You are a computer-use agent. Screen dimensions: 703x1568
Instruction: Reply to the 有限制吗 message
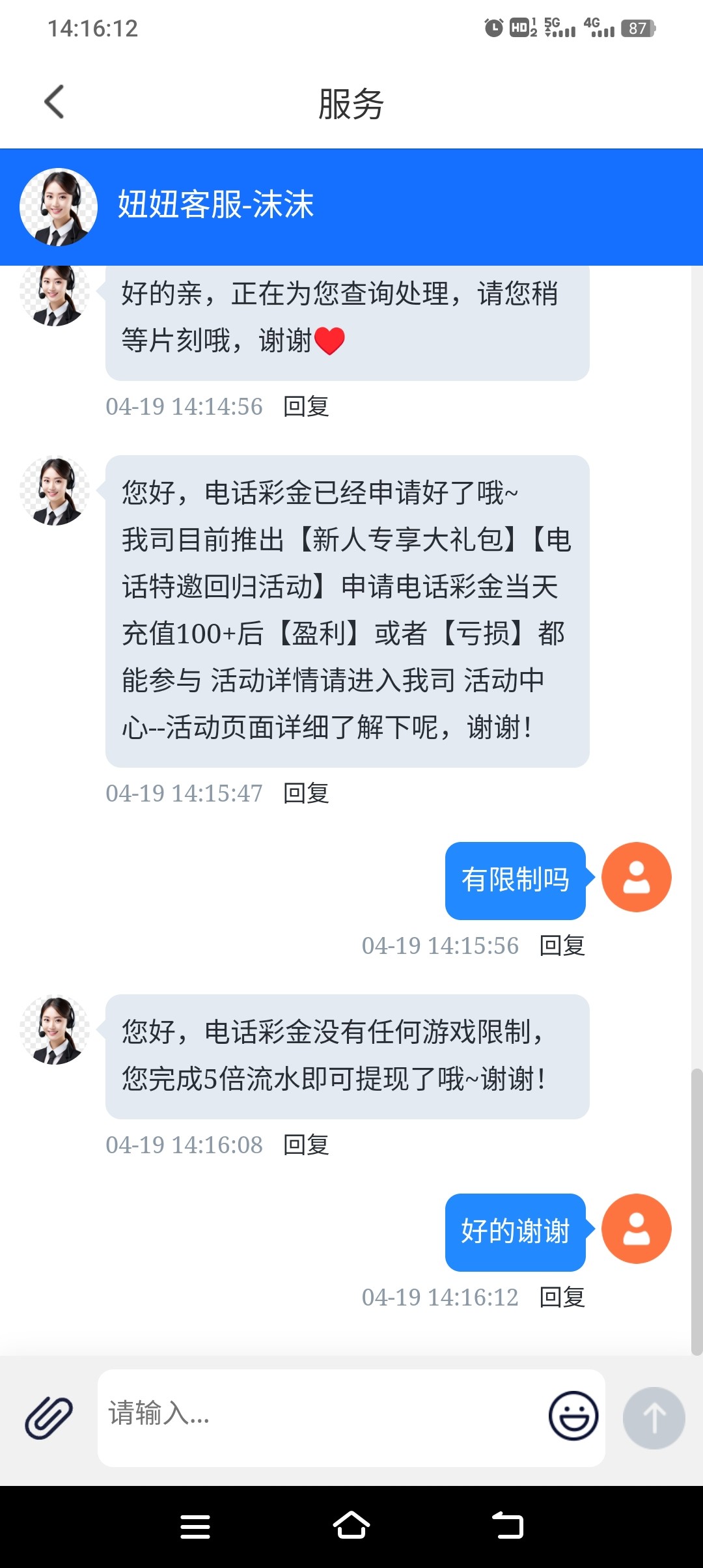click(x=562, y=946)
